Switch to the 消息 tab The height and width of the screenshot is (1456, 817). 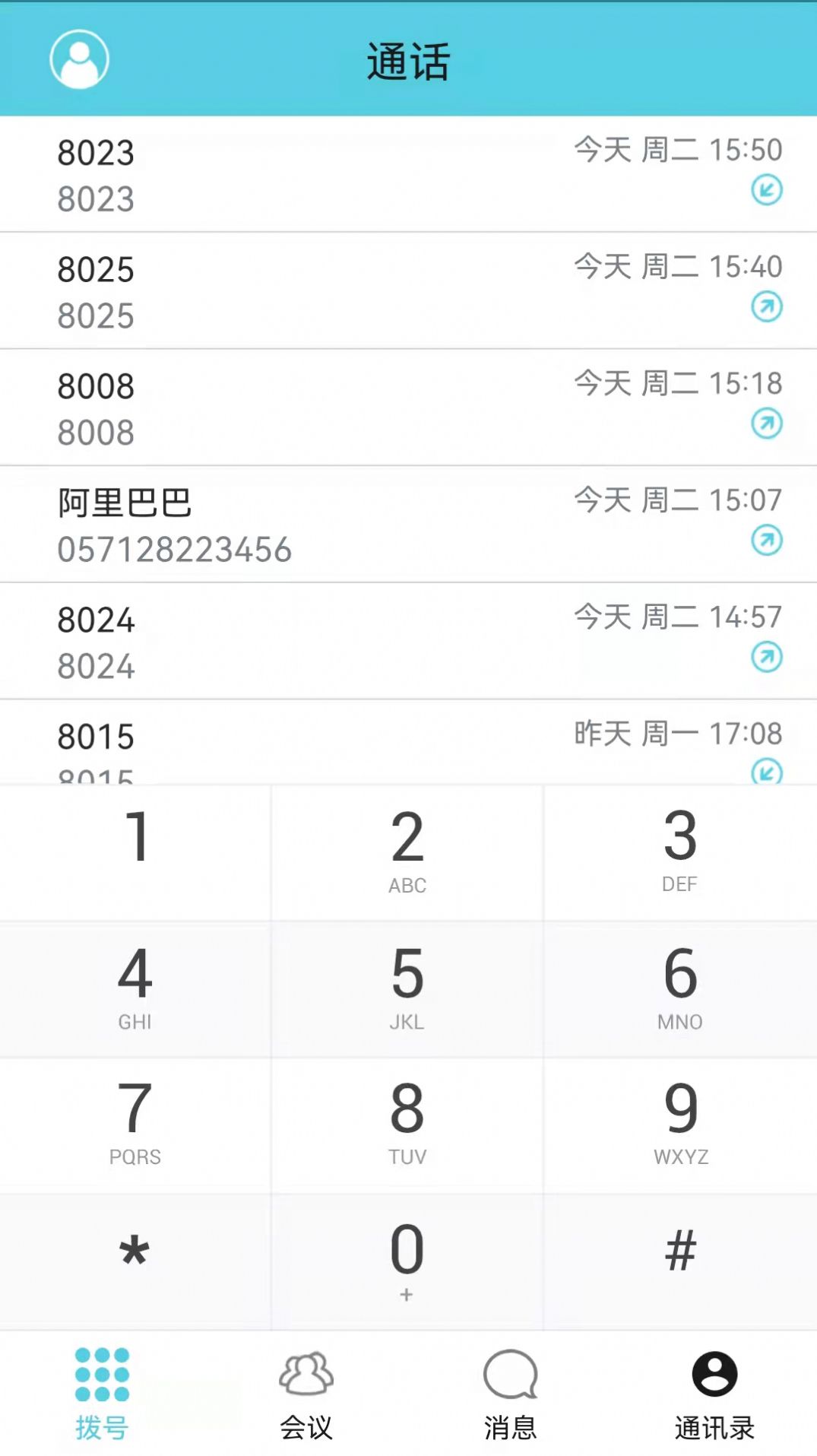point(510,1394)
